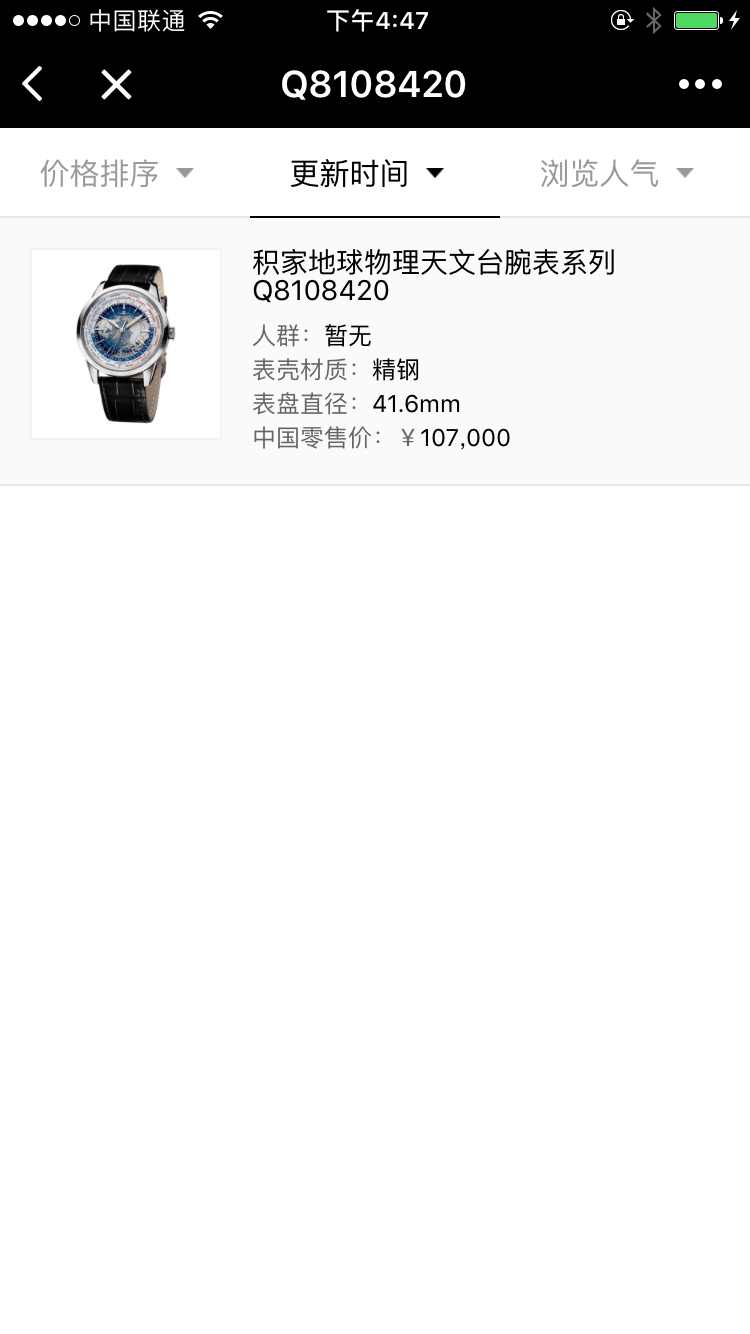The image size is (750, 1334).
Task: View the Q8108420 watch image
Action: tap(126, 344)
